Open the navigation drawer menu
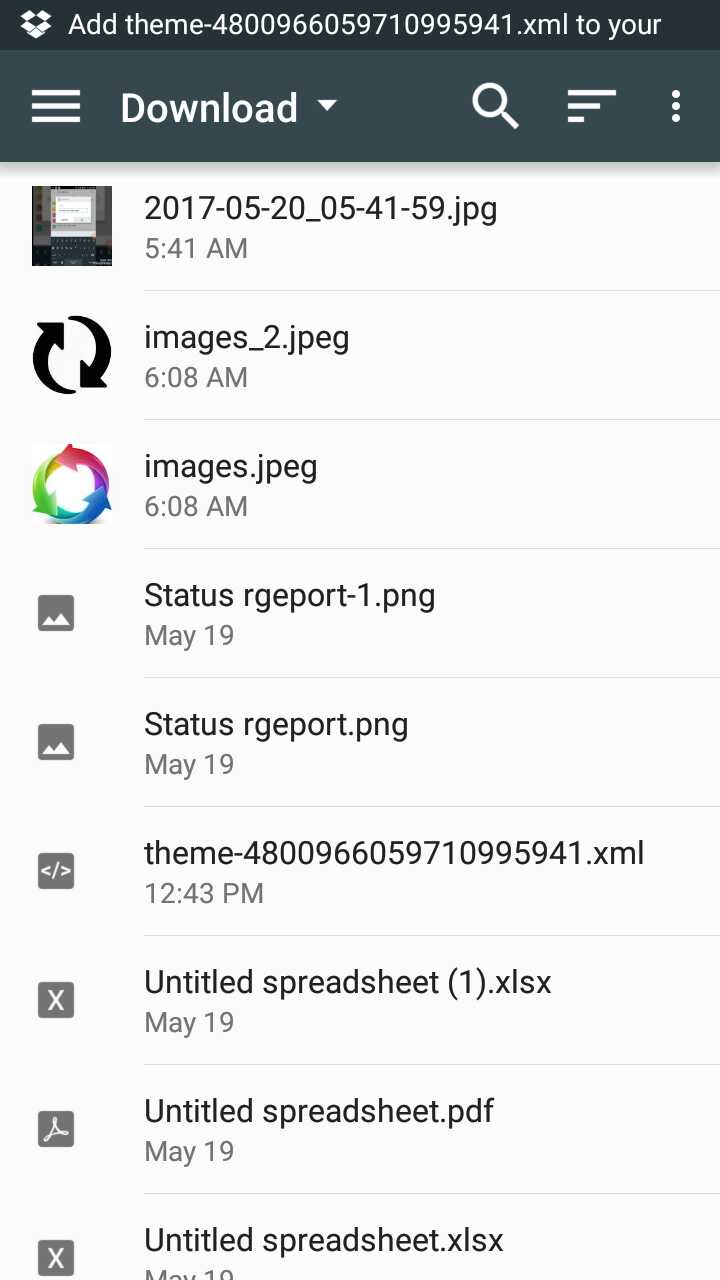Screen dimensions: 720x1280 pyautogui.click(x=56, y=107)
